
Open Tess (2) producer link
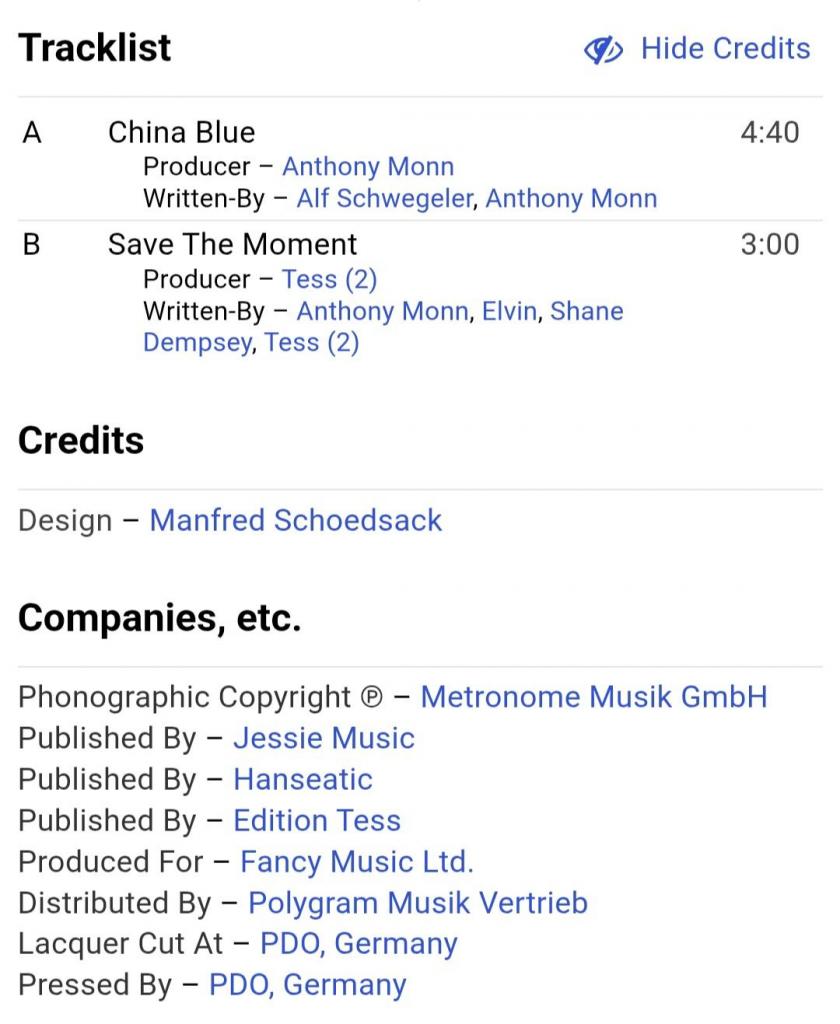[329, 279]
